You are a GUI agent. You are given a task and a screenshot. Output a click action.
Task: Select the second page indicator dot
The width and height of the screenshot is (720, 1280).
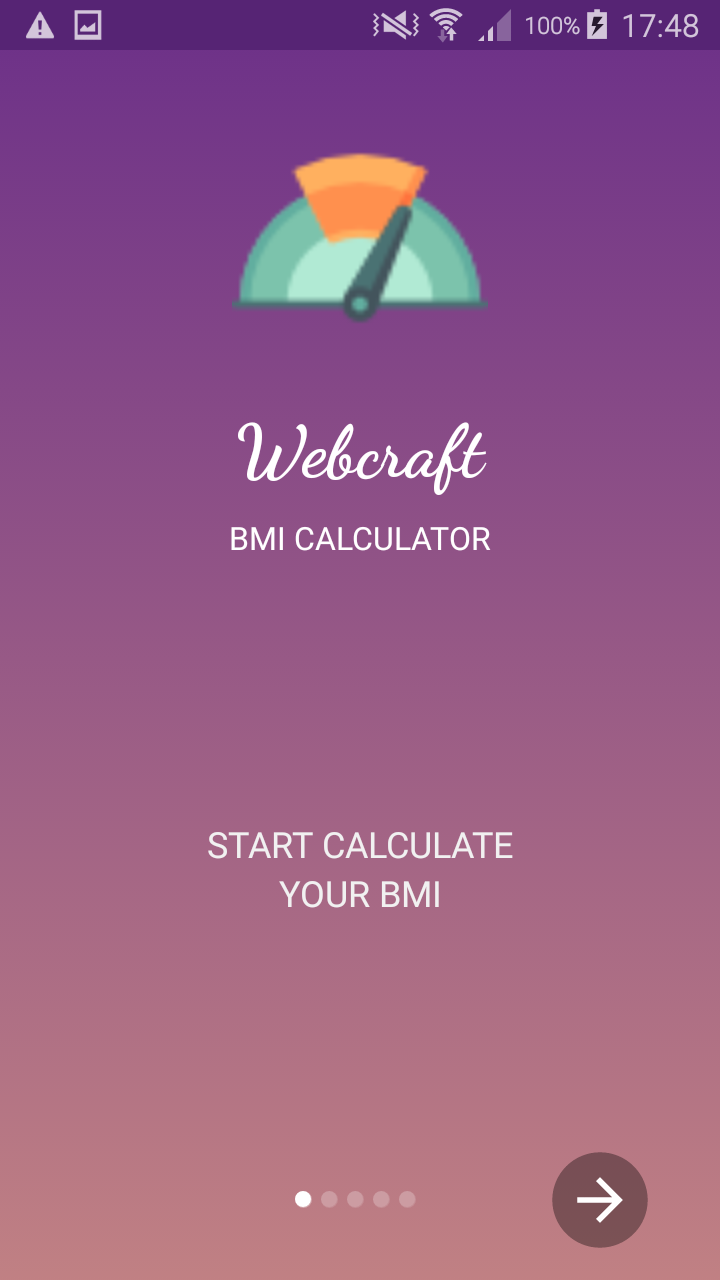click(328, 1199)
